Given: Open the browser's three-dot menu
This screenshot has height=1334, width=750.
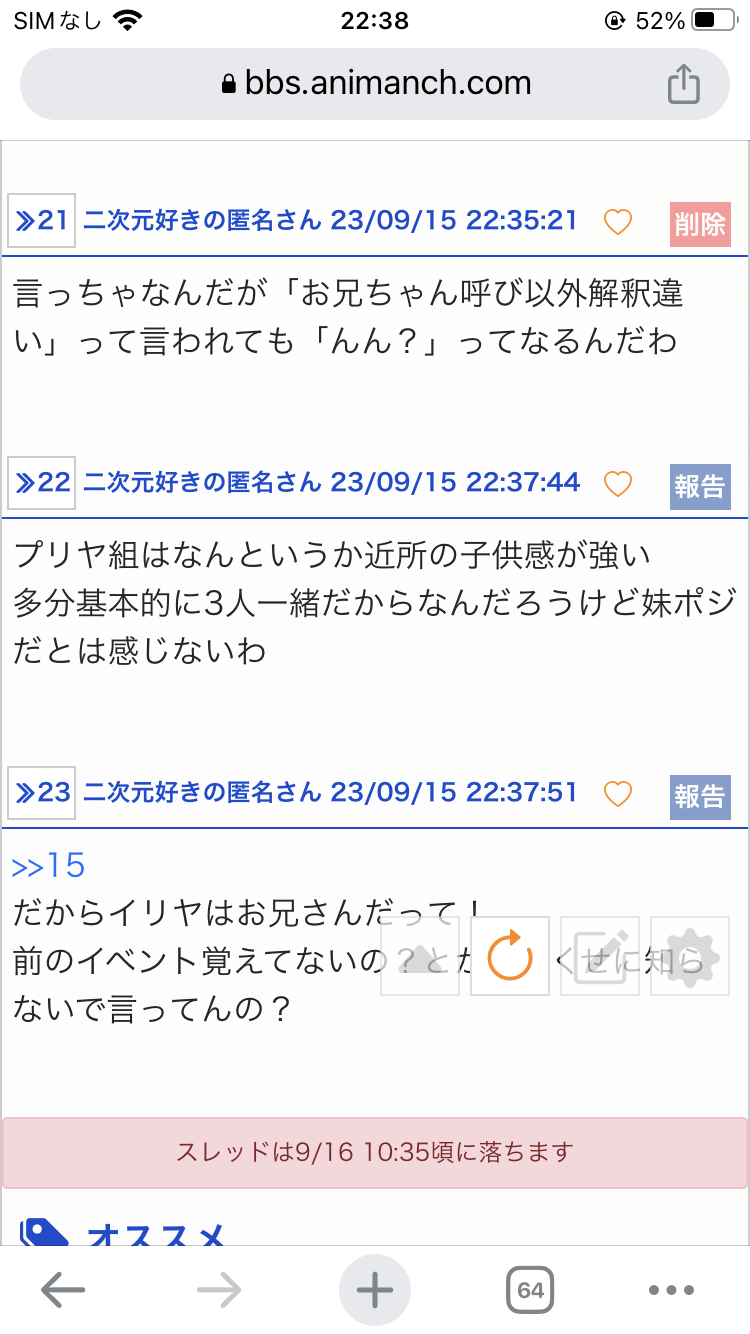Looking at the screenshot, I should (671, 1290).
